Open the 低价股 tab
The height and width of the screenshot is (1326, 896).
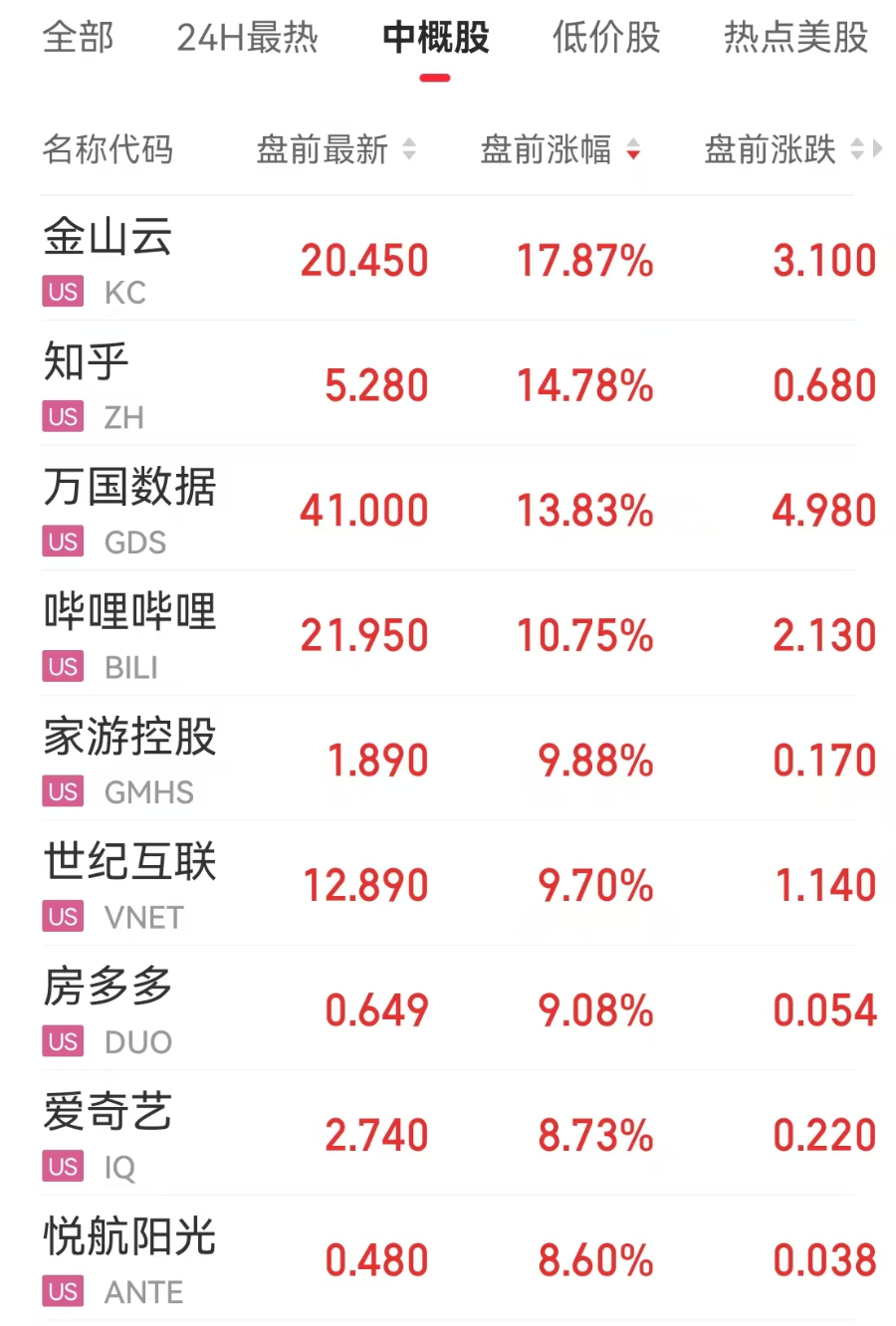[606, 38]
